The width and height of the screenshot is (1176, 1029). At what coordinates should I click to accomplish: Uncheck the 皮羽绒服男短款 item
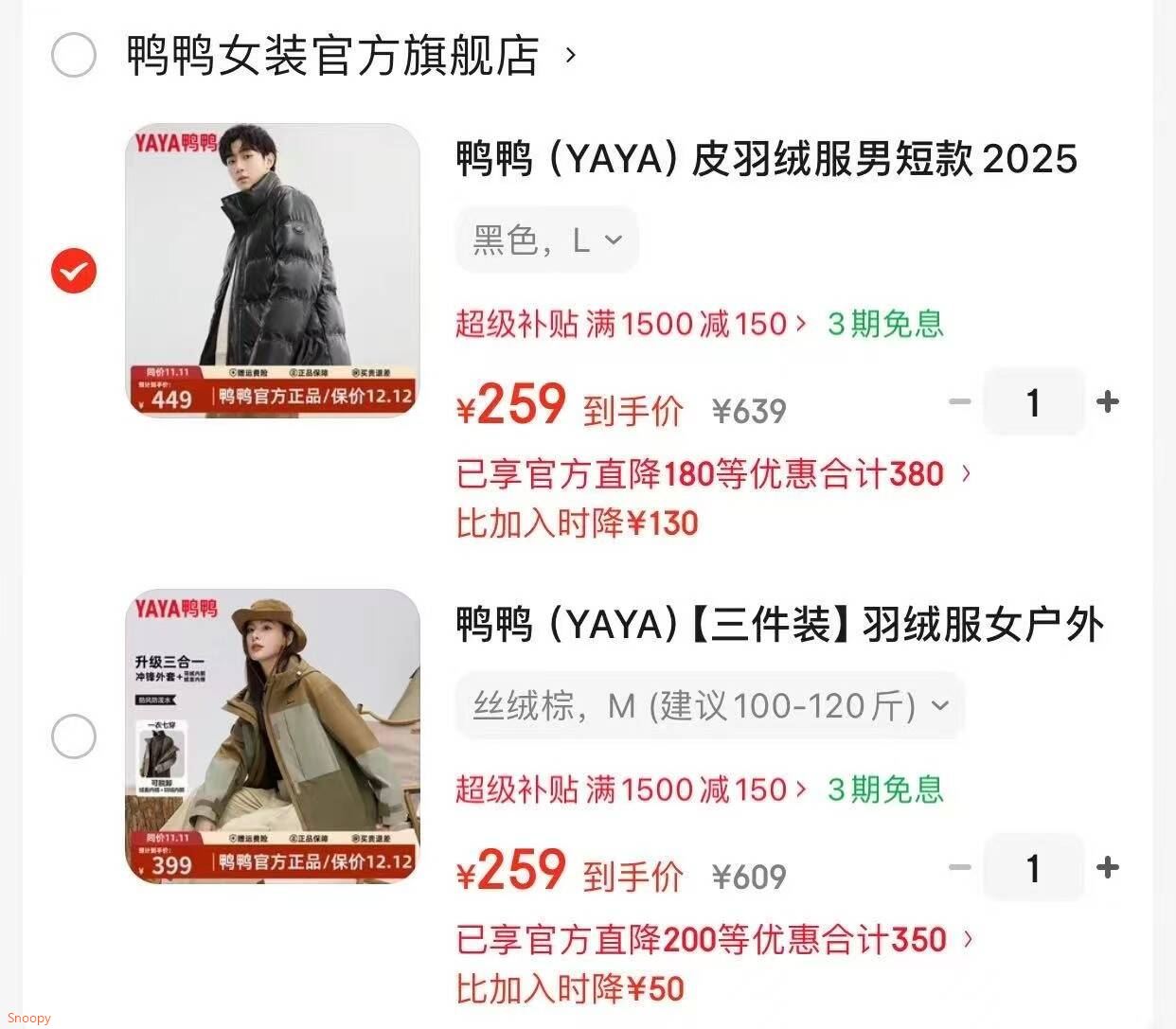(74, 271)
